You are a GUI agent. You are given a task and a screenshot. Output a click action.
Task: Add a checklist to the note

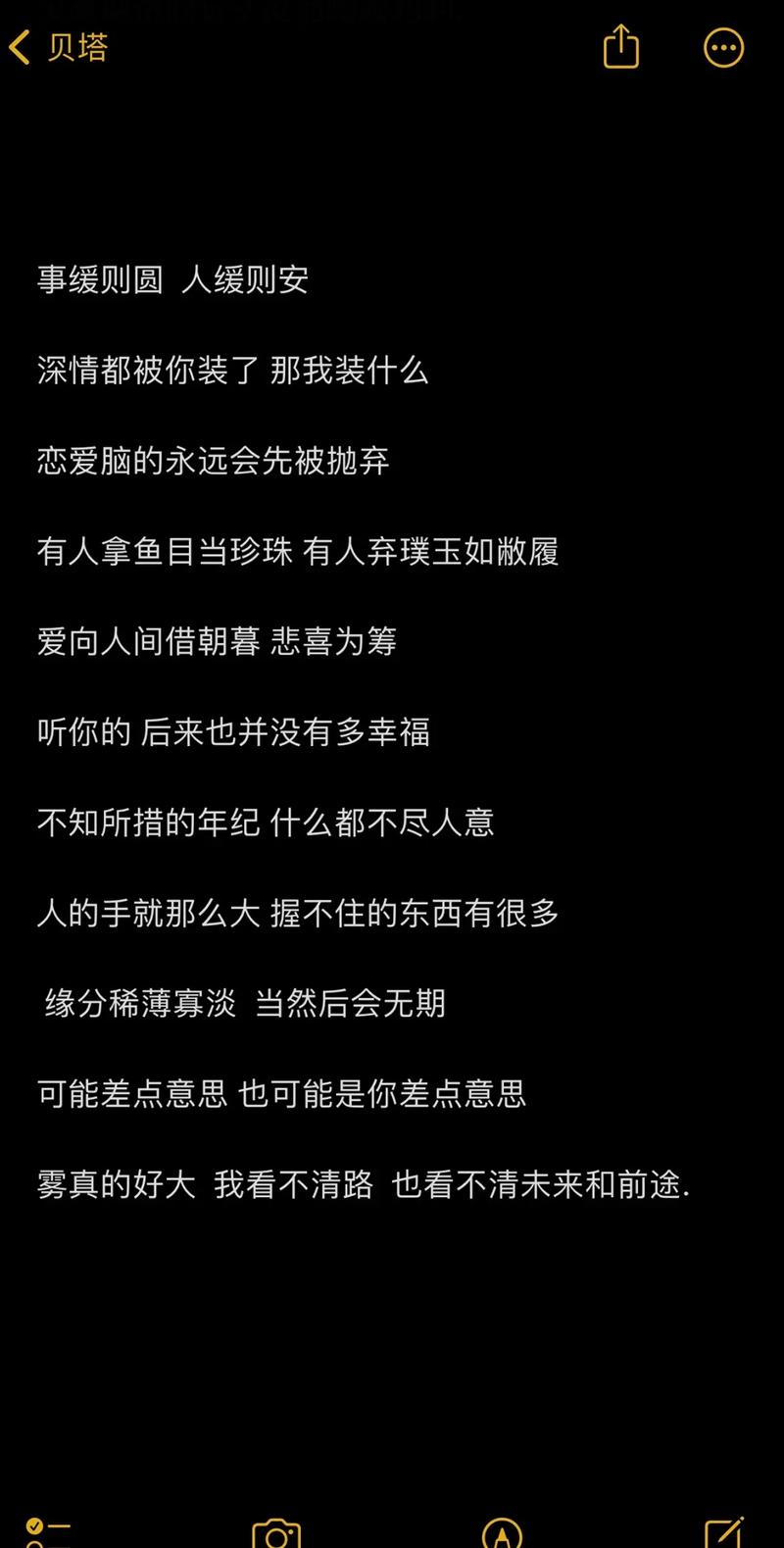coord(47,1531)
